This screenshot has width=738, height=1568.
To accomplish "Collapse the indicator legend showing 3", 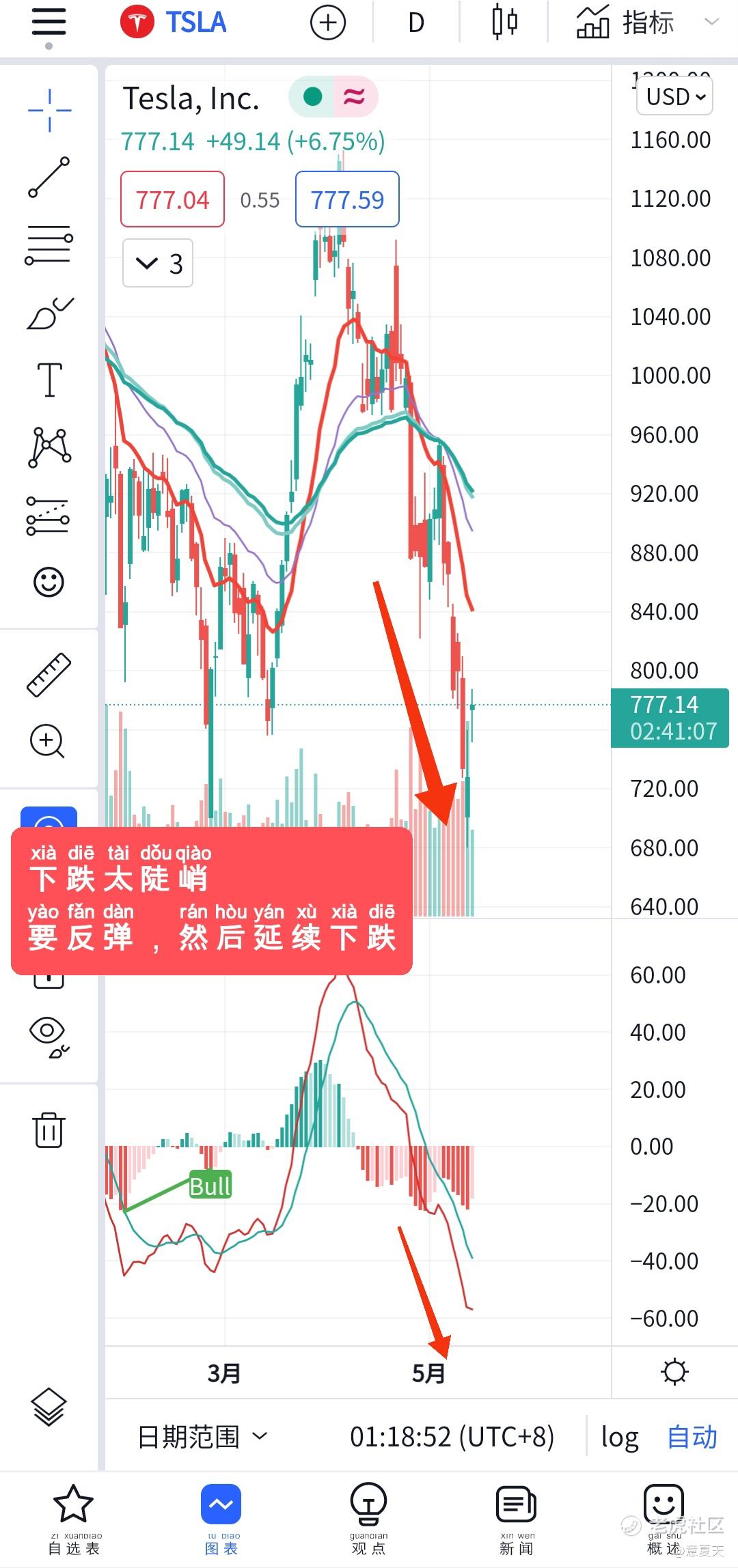I will click(x=158, y=263).
